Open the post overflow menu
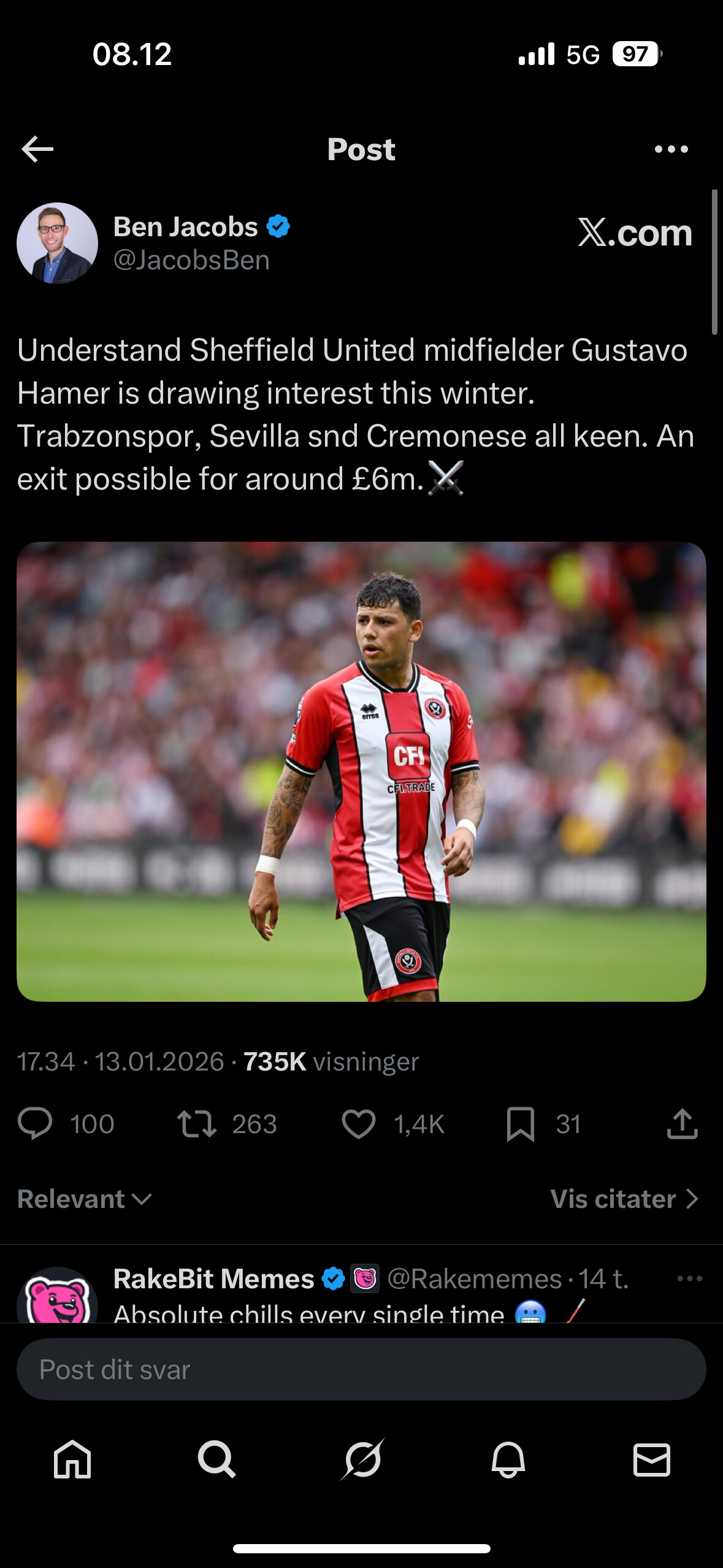This screenshot has height=1568, width=723. coord(671,149)
